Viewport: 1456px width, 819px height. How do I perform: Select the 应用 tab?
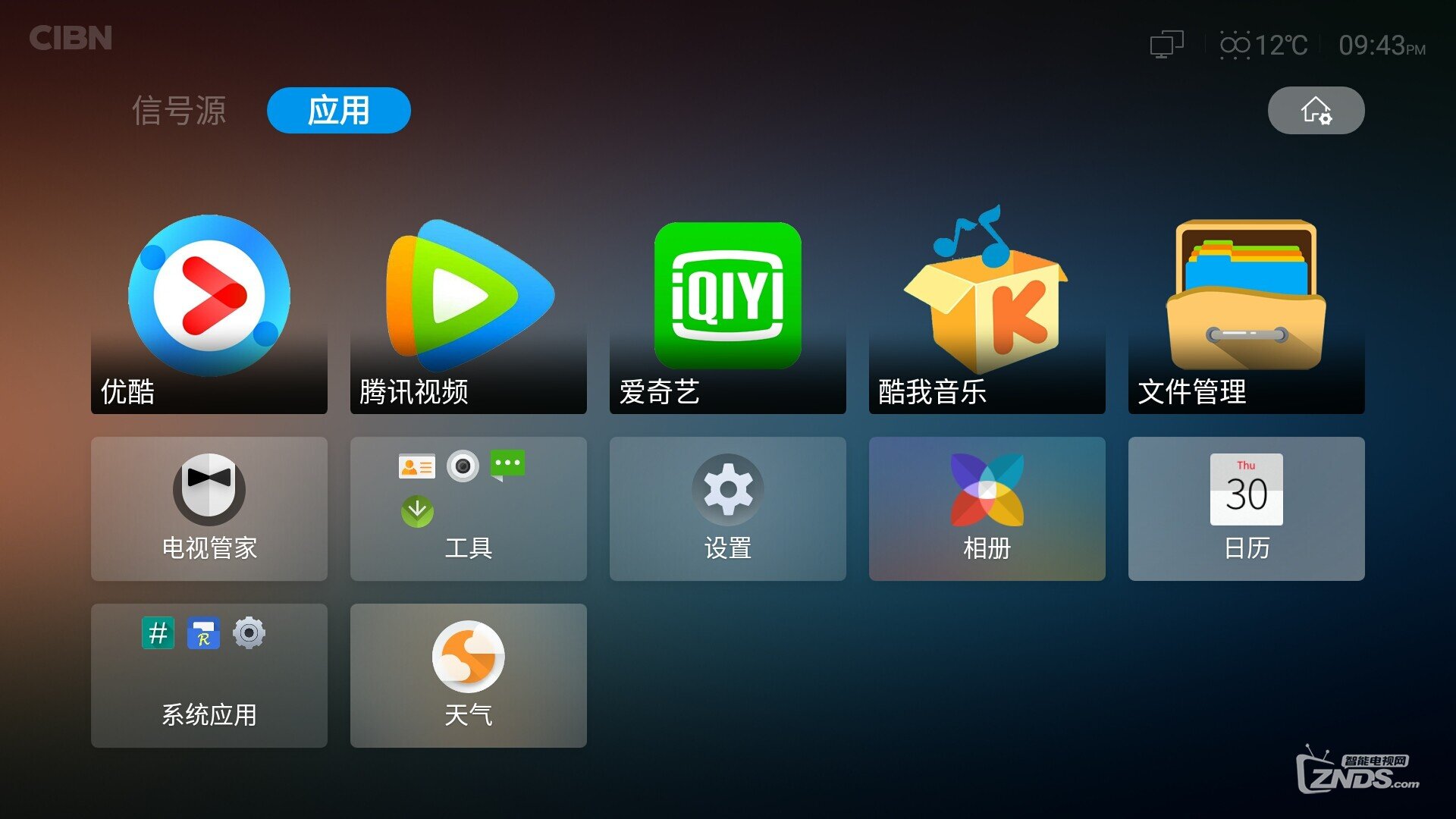coord(338,111)
